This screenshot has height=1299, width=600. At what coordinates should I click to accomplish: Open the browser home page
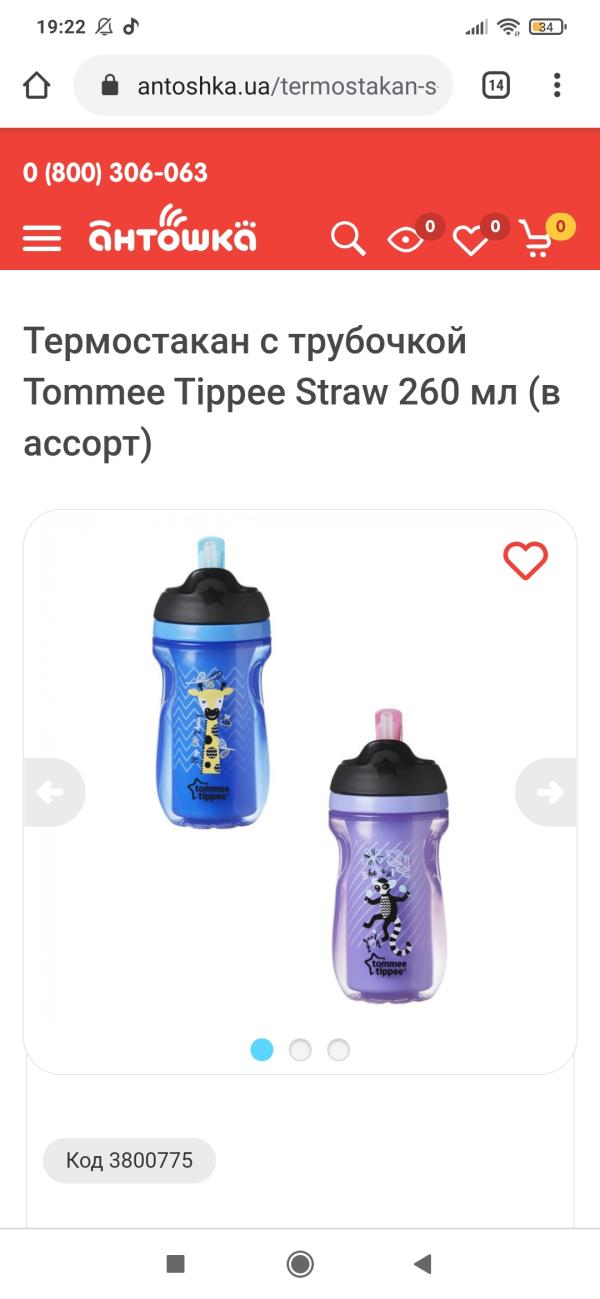[x=37, y=86]
